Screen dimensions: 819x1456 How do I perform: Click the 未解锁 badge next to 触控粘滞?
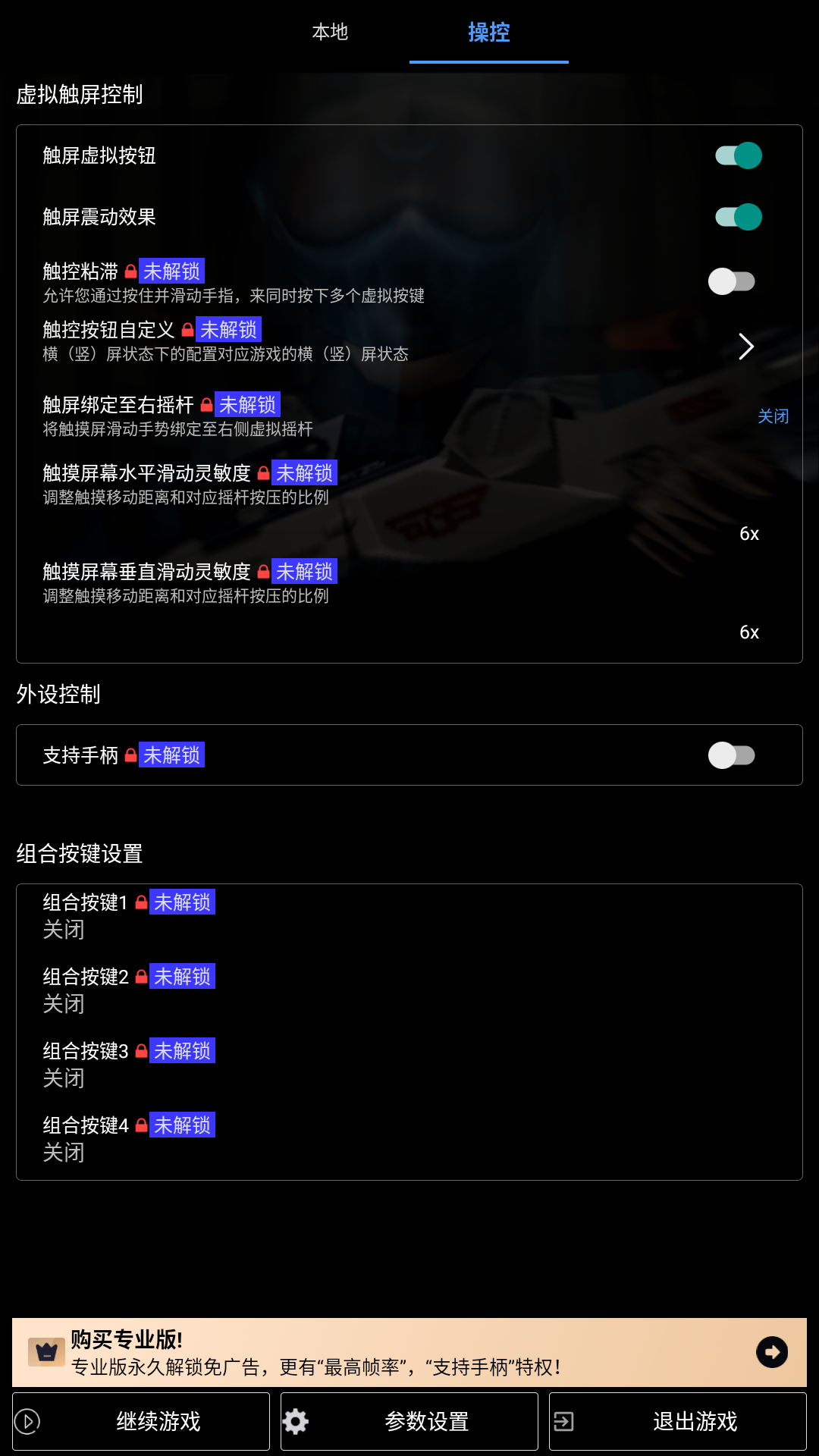coord(172,271)
